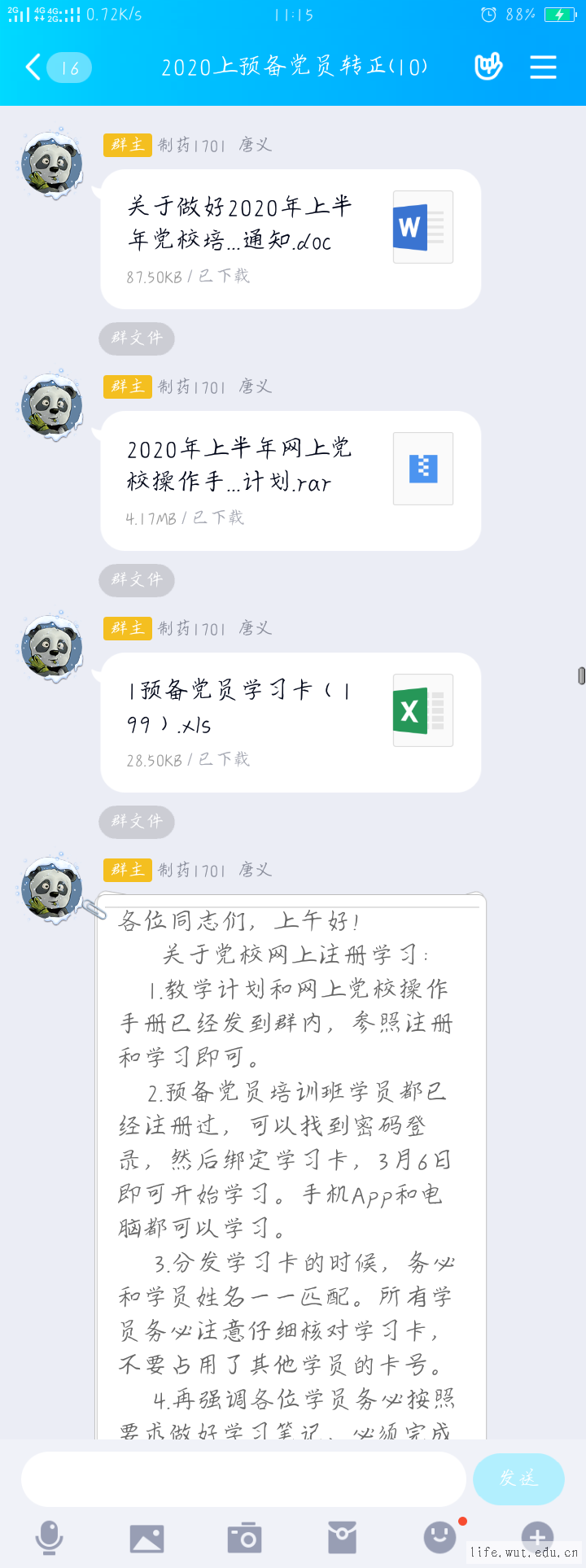
Task: Open the 2020年上半年网上党校操作手册 rar file
Action: click(x=290, y=480)
